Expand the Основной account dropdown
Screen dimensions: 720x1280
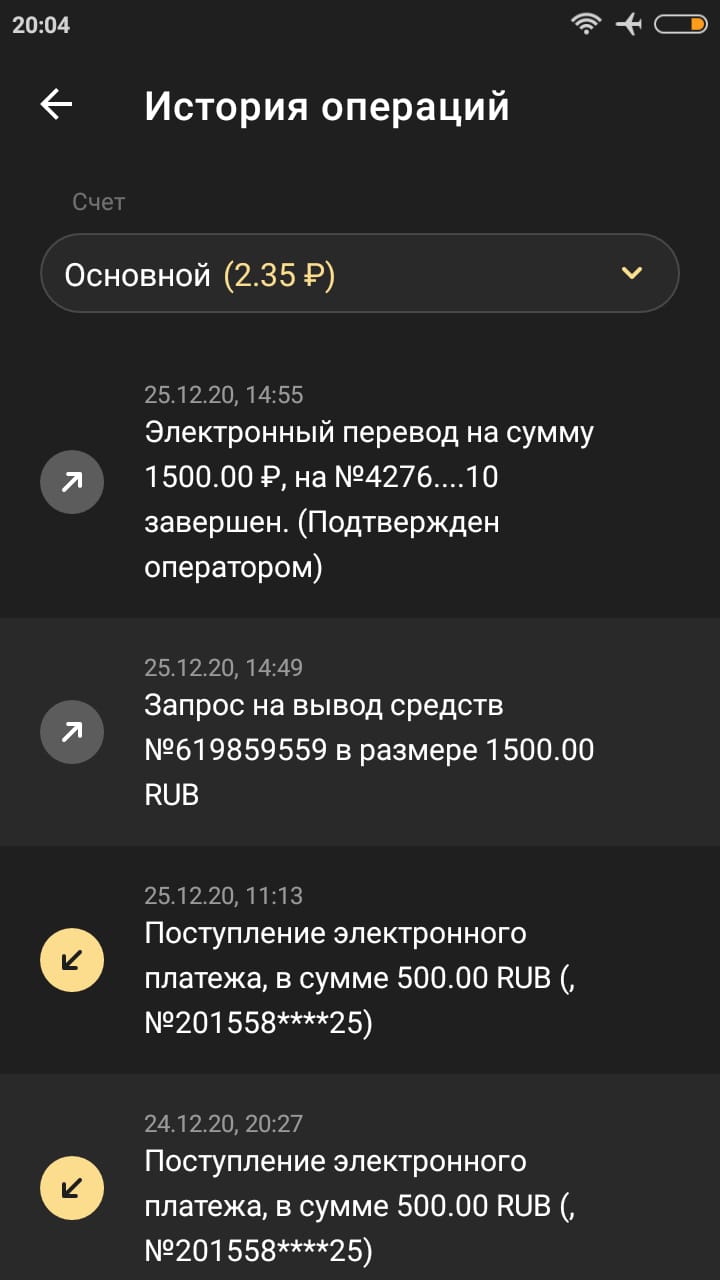(360, 273)
